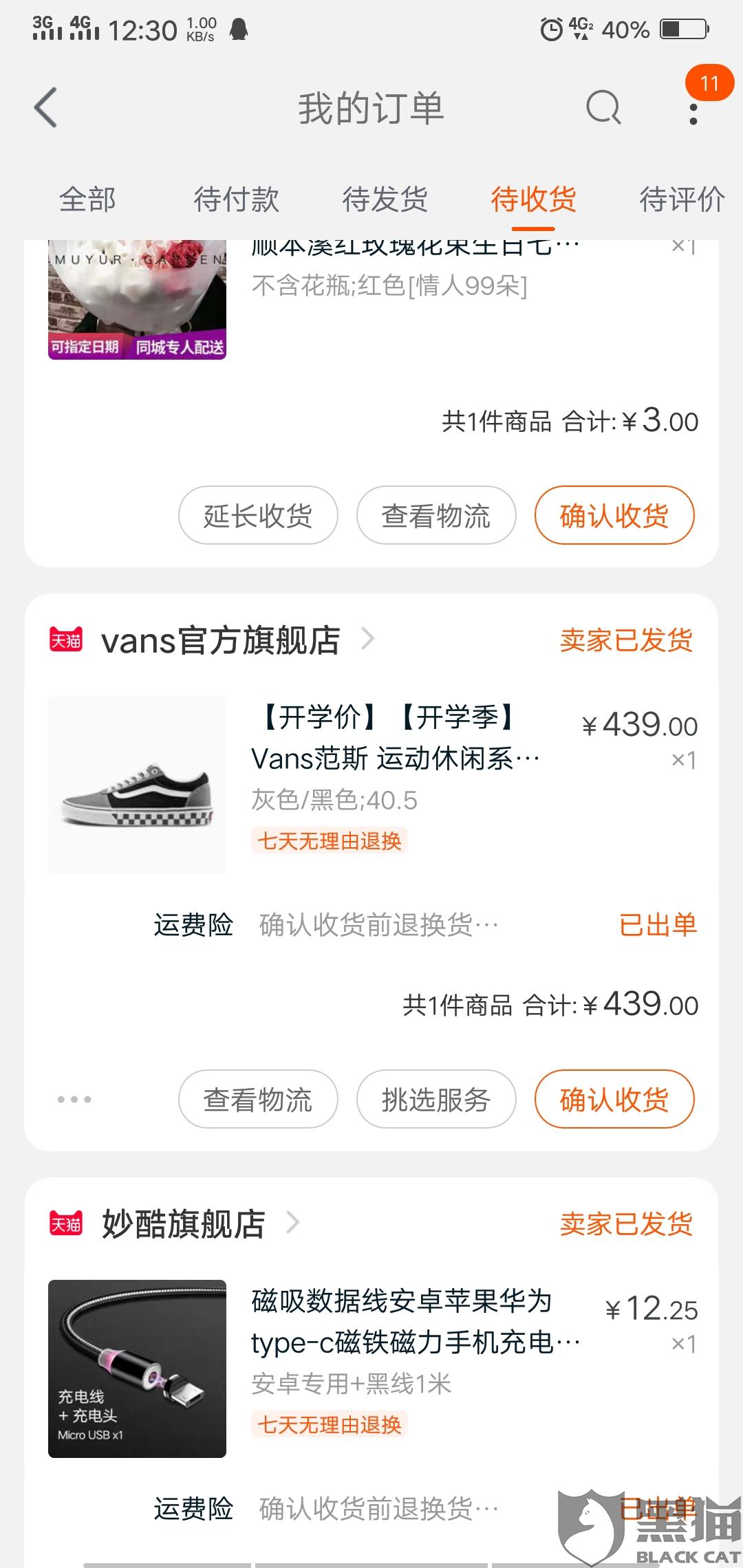This screenshot has height=1568, width=743.
Task: Tap 查看物流 for the Vans order
Action: pyautogui.click(x=258, y=1099)
